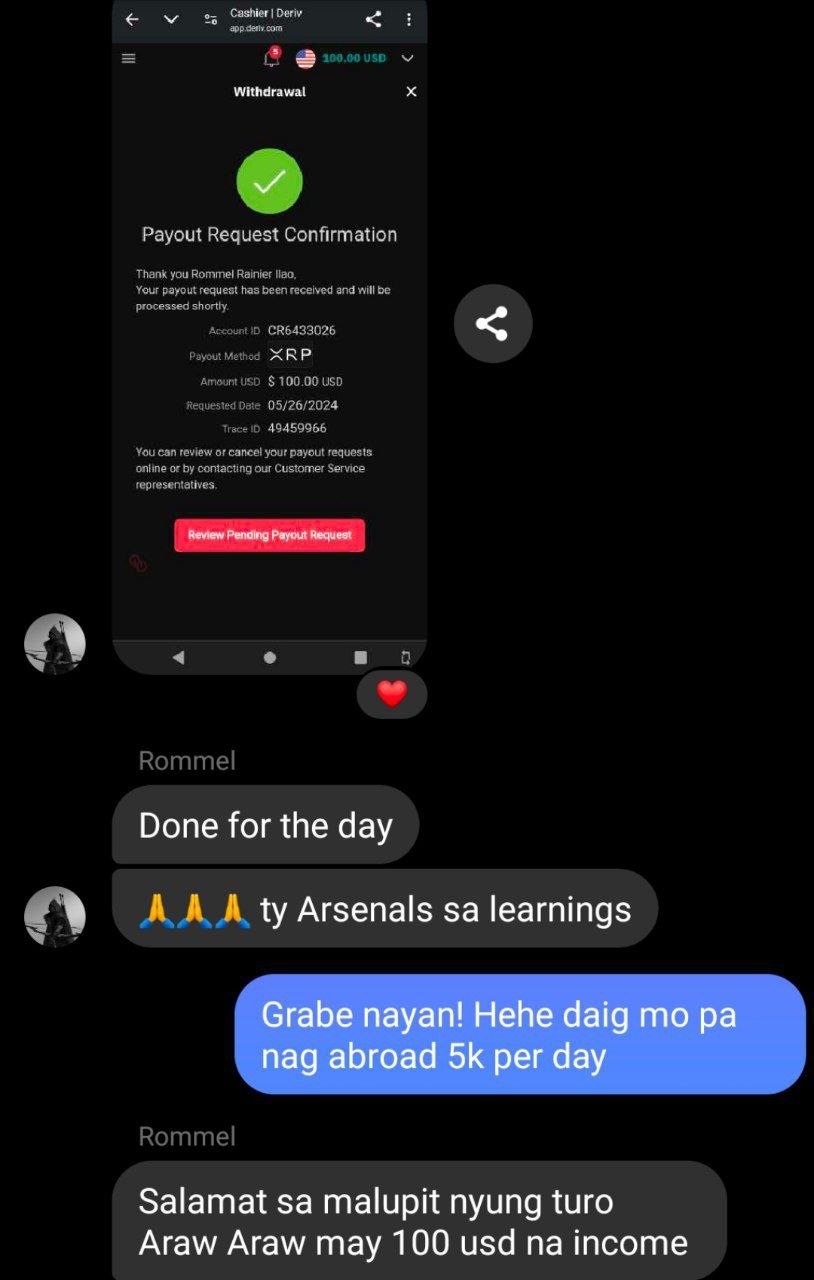Share the image using the share button
Screen dimensions: 814x1280
(492, 323)
